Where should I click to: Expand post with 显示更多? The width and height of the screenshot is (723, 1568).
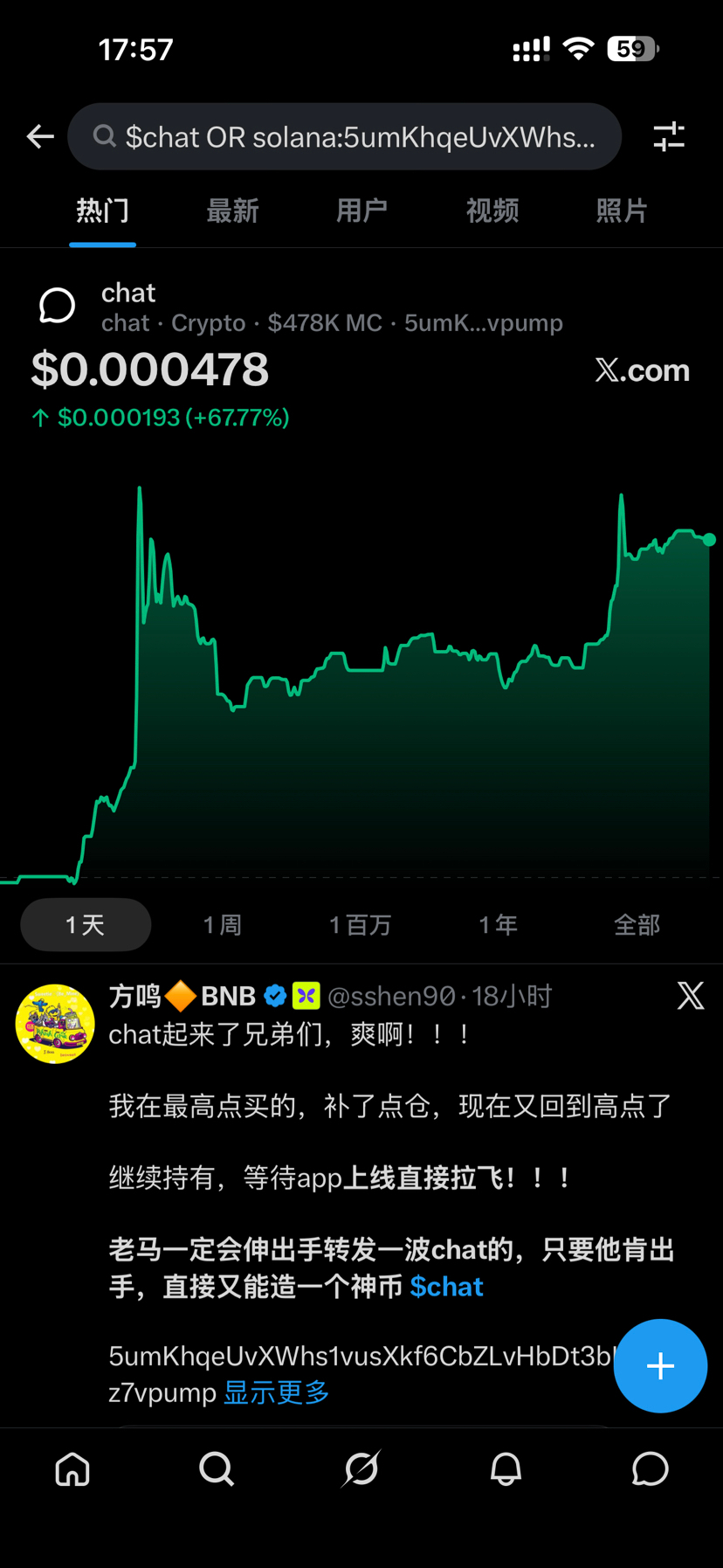point(277,1392)
